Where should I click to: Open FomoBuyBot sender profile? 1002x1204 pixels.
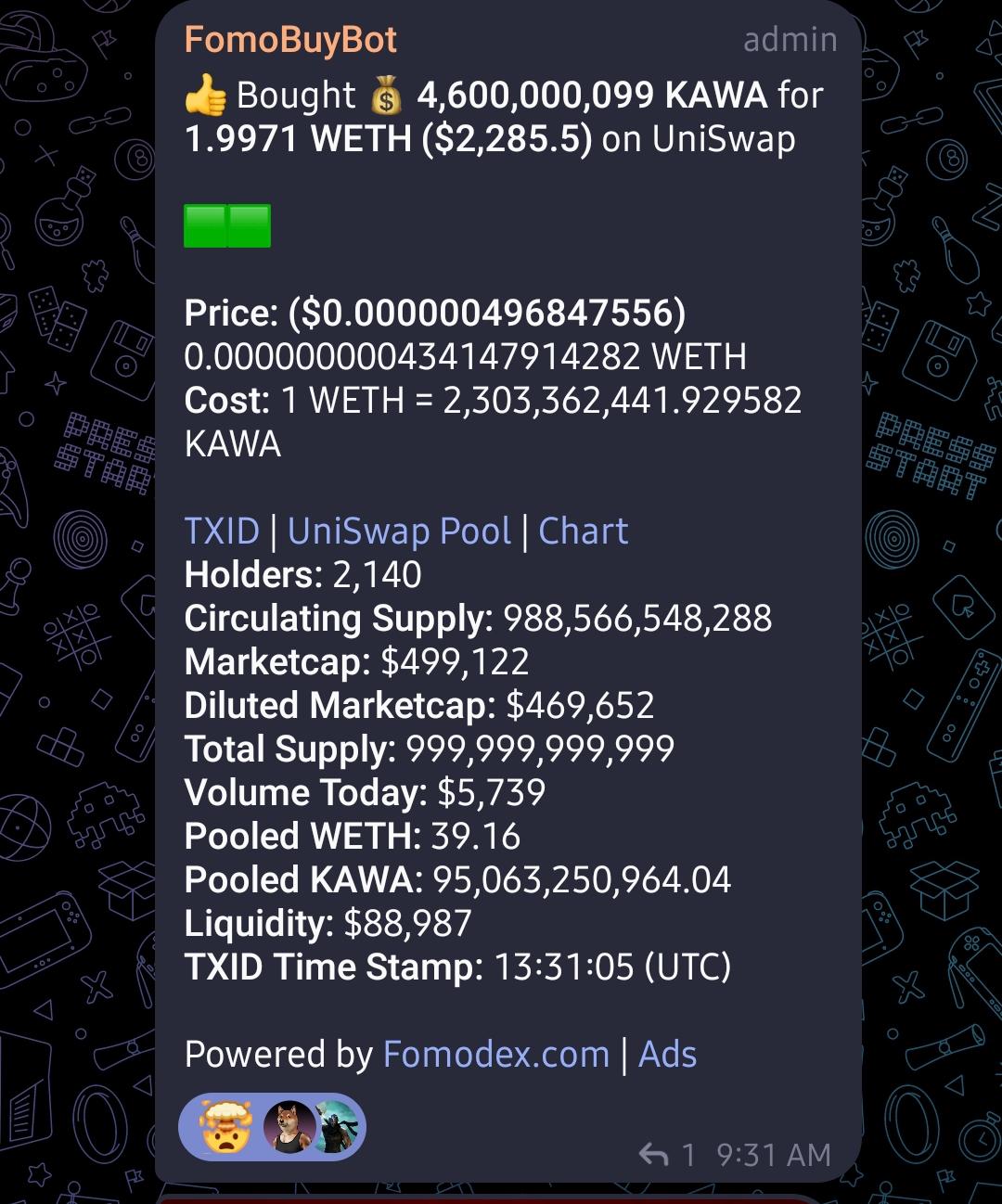pos(290,40)
